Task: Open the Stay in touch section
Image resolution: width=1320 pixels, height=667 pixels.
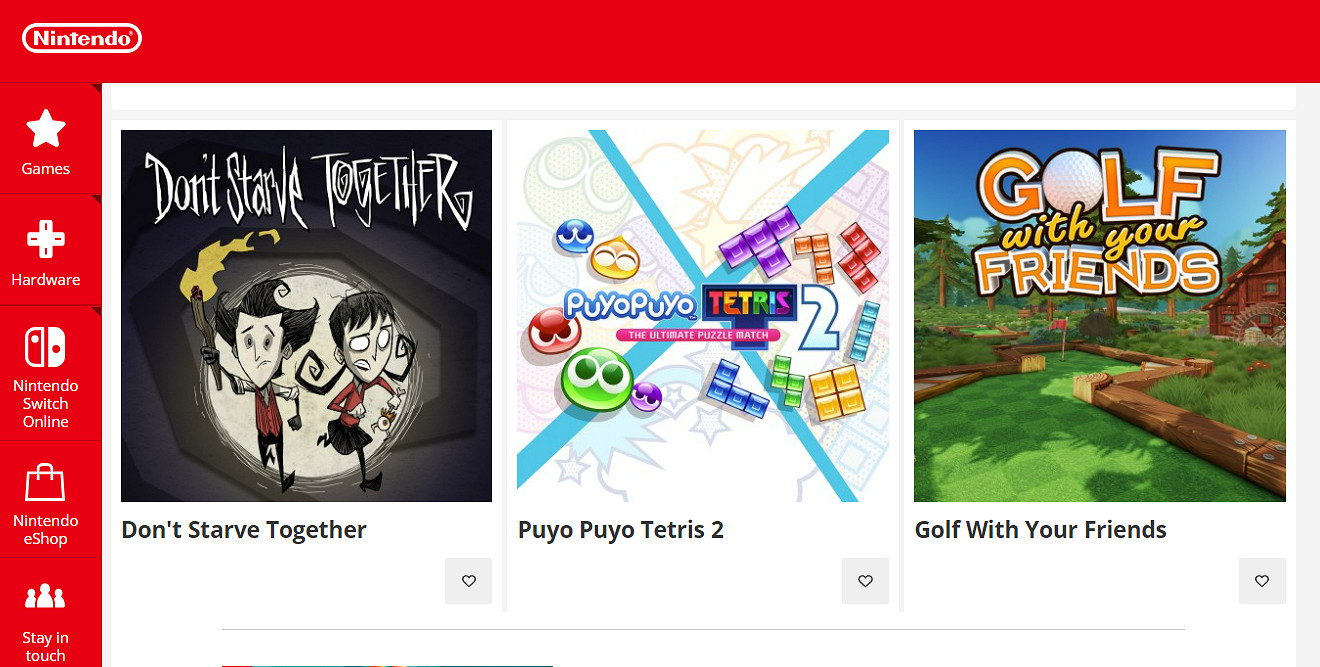Action: [x=46, y=618]
